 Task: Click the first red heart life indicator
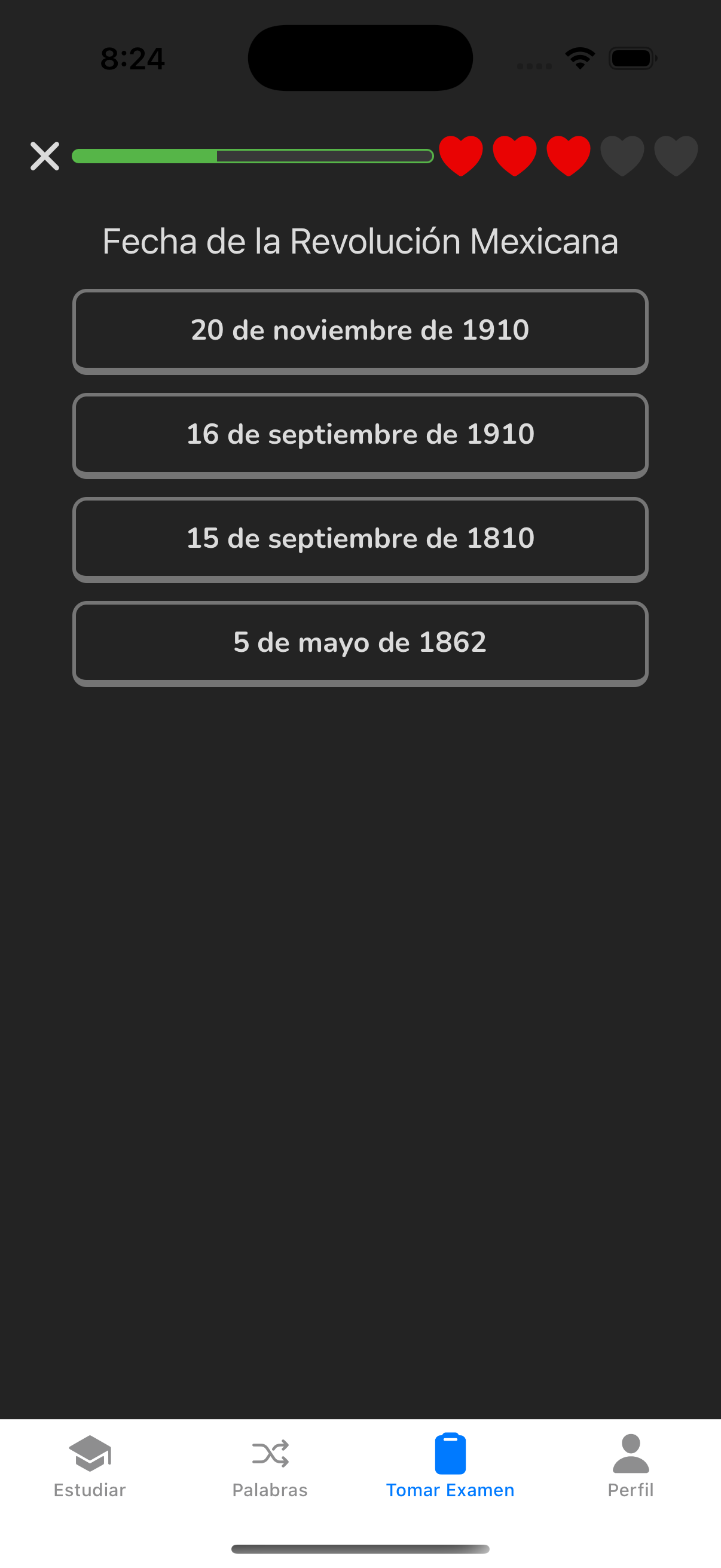(x=462, y=157)
